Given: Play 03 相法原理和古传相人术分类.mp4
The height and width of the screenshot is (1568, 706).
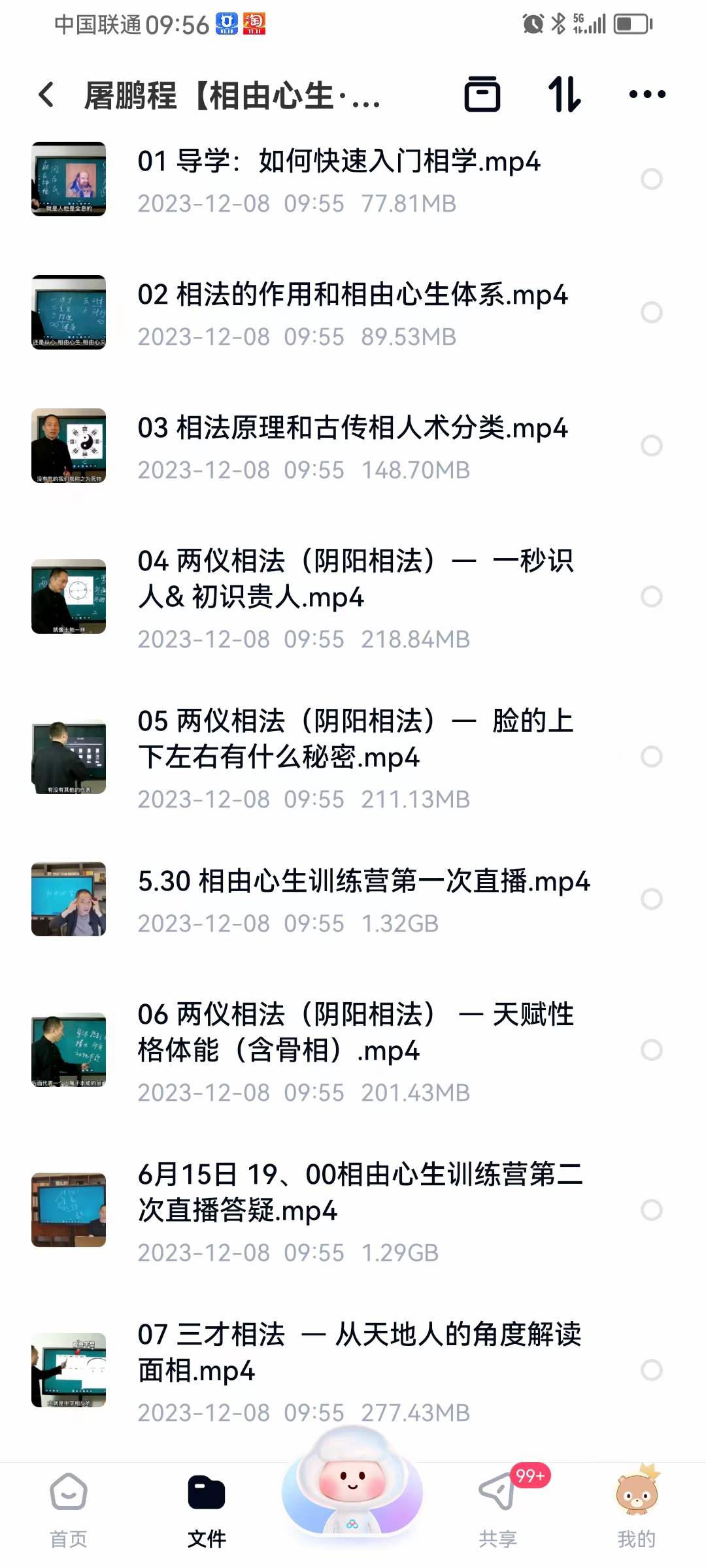Looking at the screenshot, I should (x=352, y=429).
